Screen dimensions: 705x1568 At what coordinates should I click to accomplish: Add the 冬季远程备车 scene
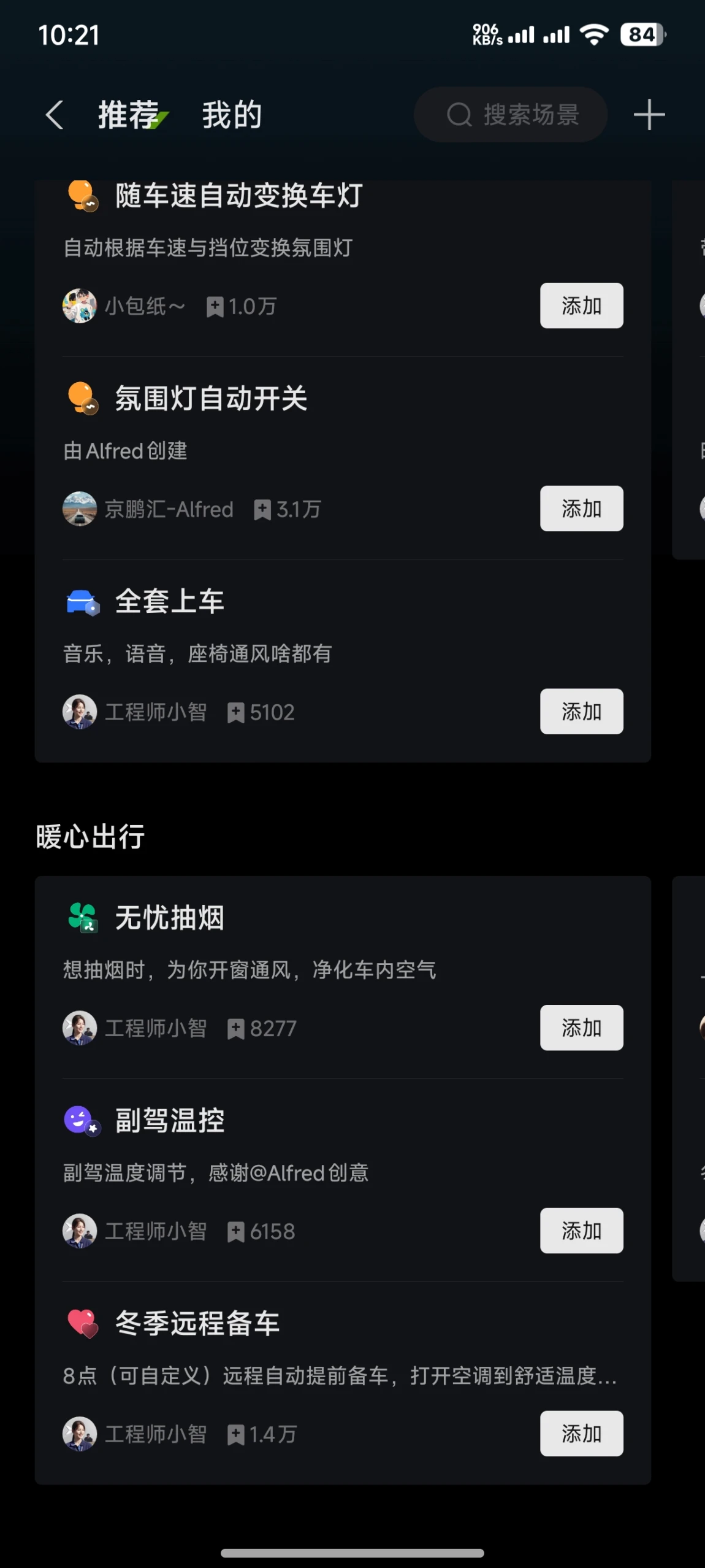point(581,1434)
